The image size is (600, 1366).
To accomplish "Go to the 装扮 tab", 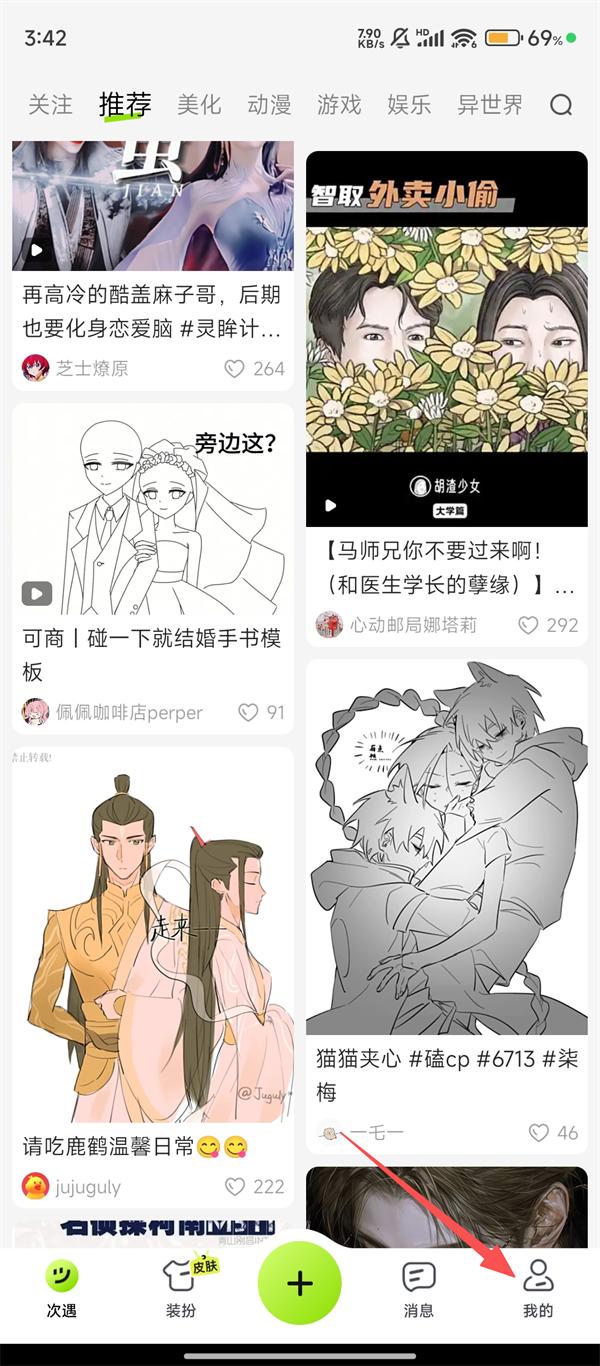I will [181, 1287].
